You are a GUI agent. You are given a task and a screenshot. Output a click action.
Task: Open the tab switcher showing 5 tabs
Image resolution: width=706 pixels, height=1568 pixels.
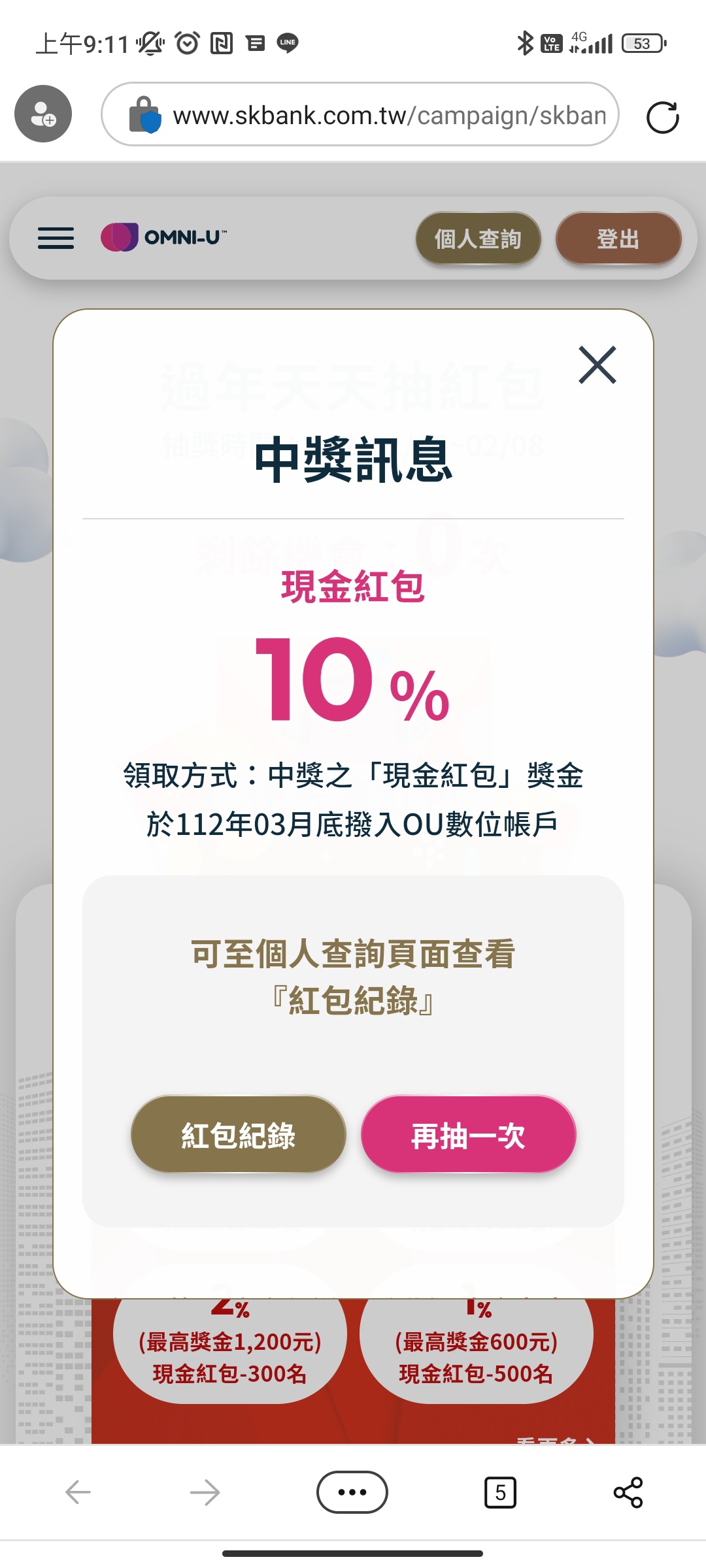[500, 1492]
